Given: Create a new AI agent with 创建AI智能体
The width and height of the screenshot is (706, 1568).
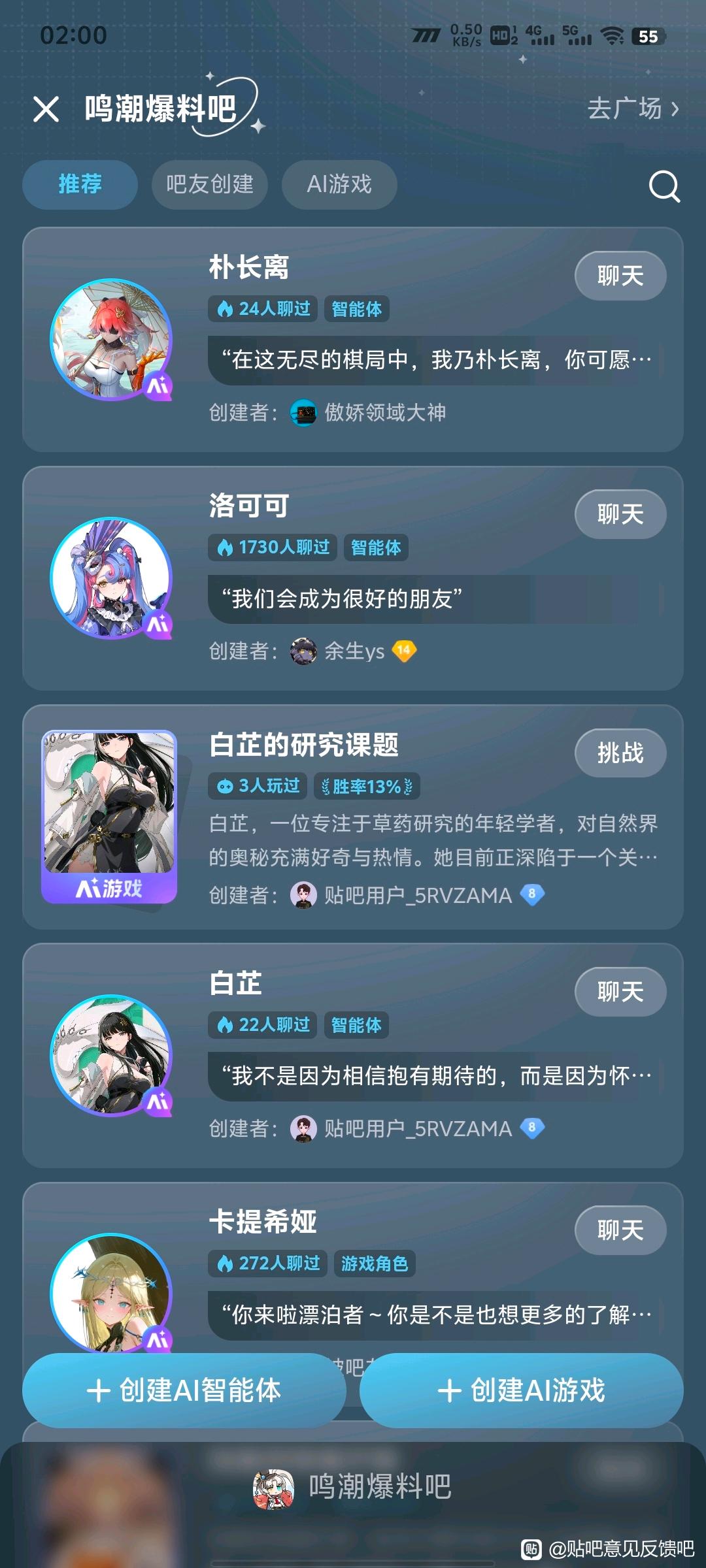Looking at the screenshot, I should point(184,1390).
